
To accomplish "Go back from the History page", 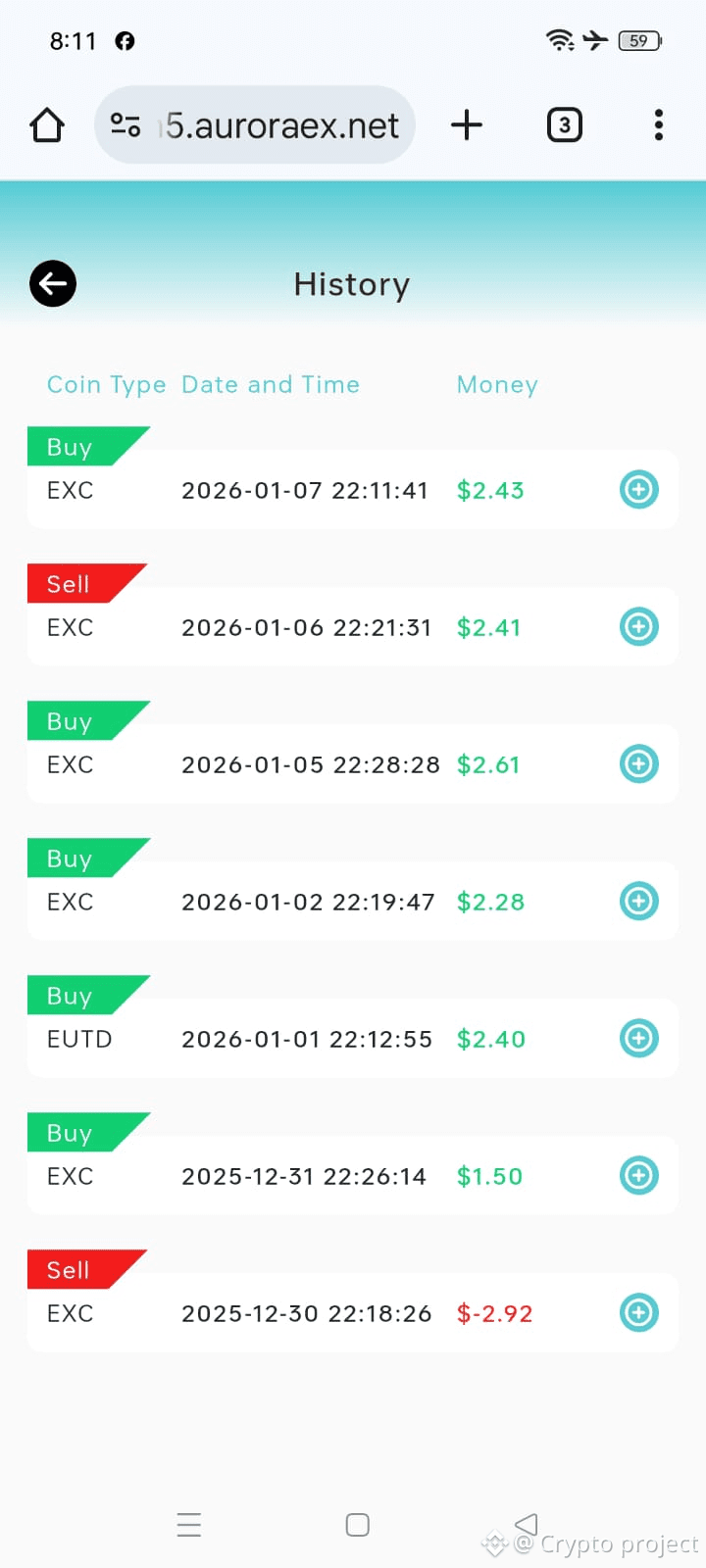I will point(53,284).
